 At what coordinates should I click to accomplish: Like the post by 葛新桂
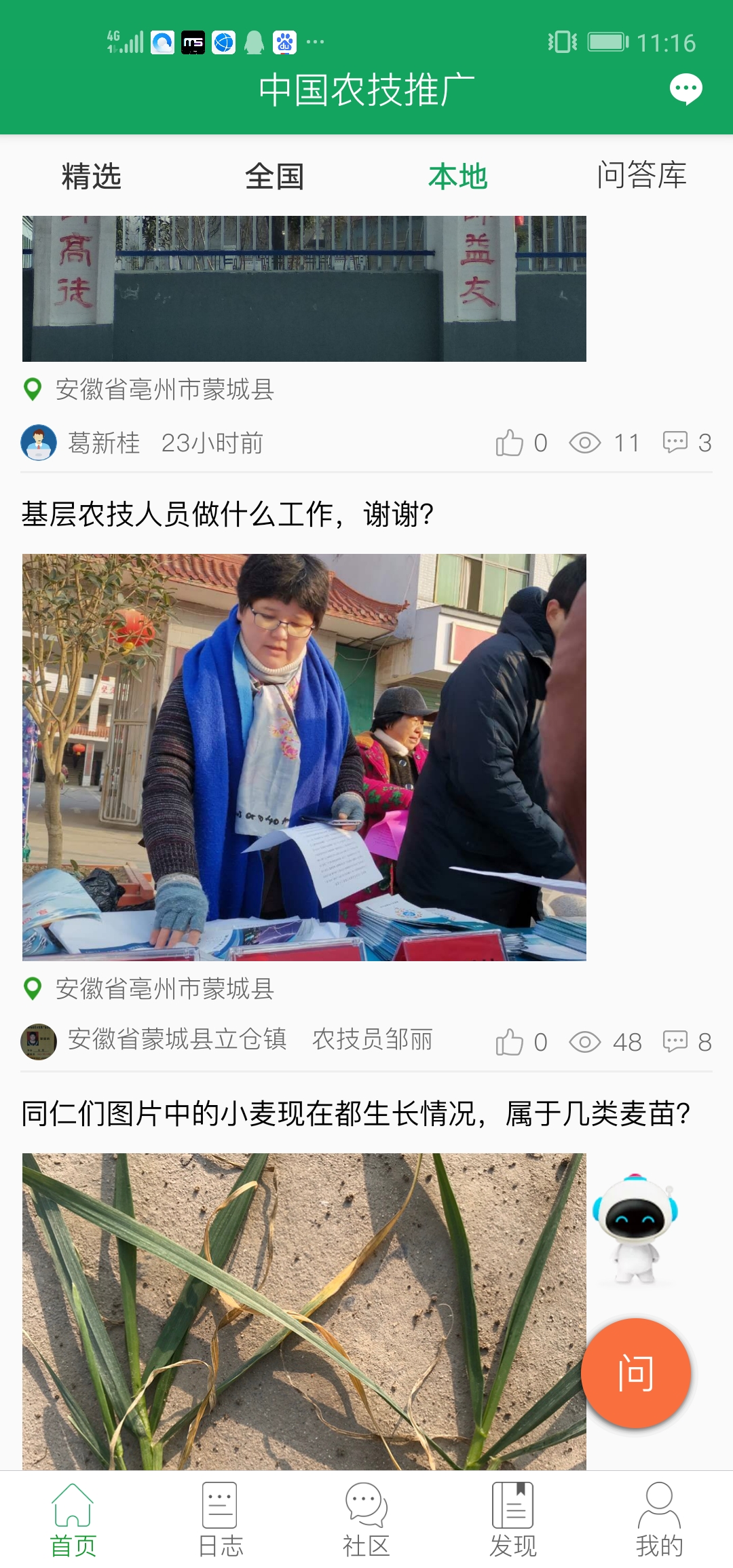click(510, 443)
